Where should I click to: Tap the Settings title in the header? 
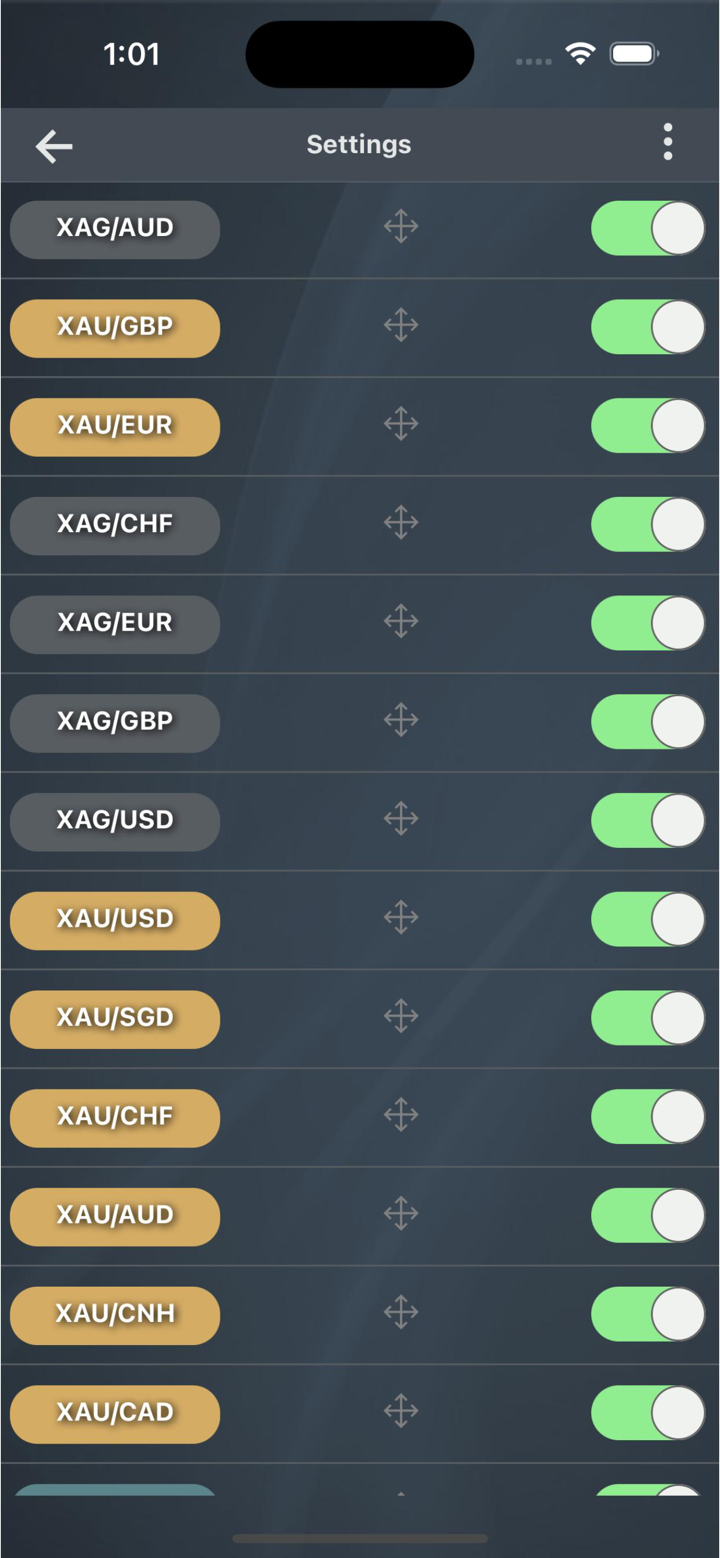358,143
